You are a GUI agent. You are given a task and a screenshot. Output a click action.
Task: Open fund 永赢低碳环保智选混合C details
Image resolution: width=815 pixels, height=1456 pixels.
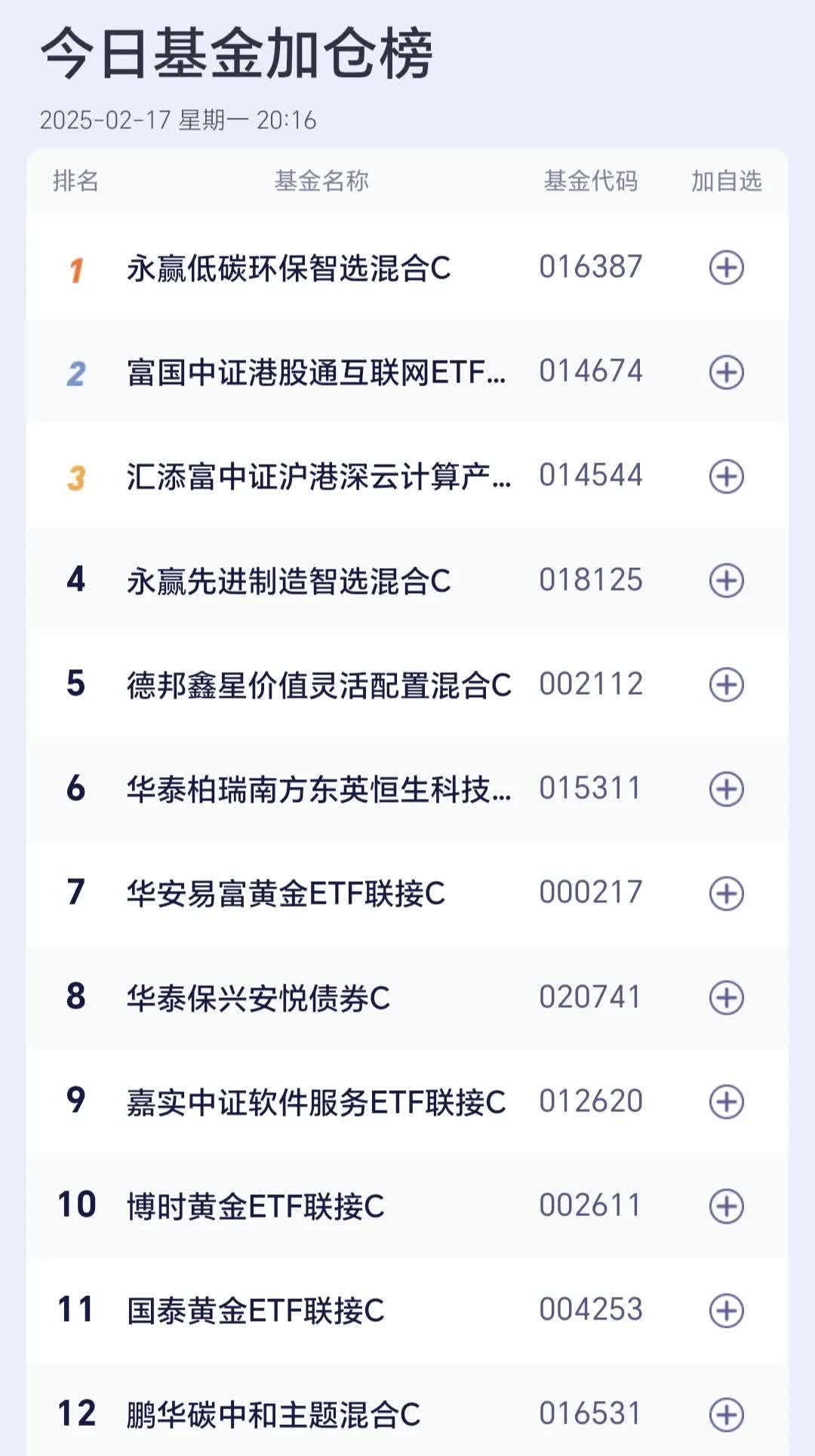pos(289,266)
